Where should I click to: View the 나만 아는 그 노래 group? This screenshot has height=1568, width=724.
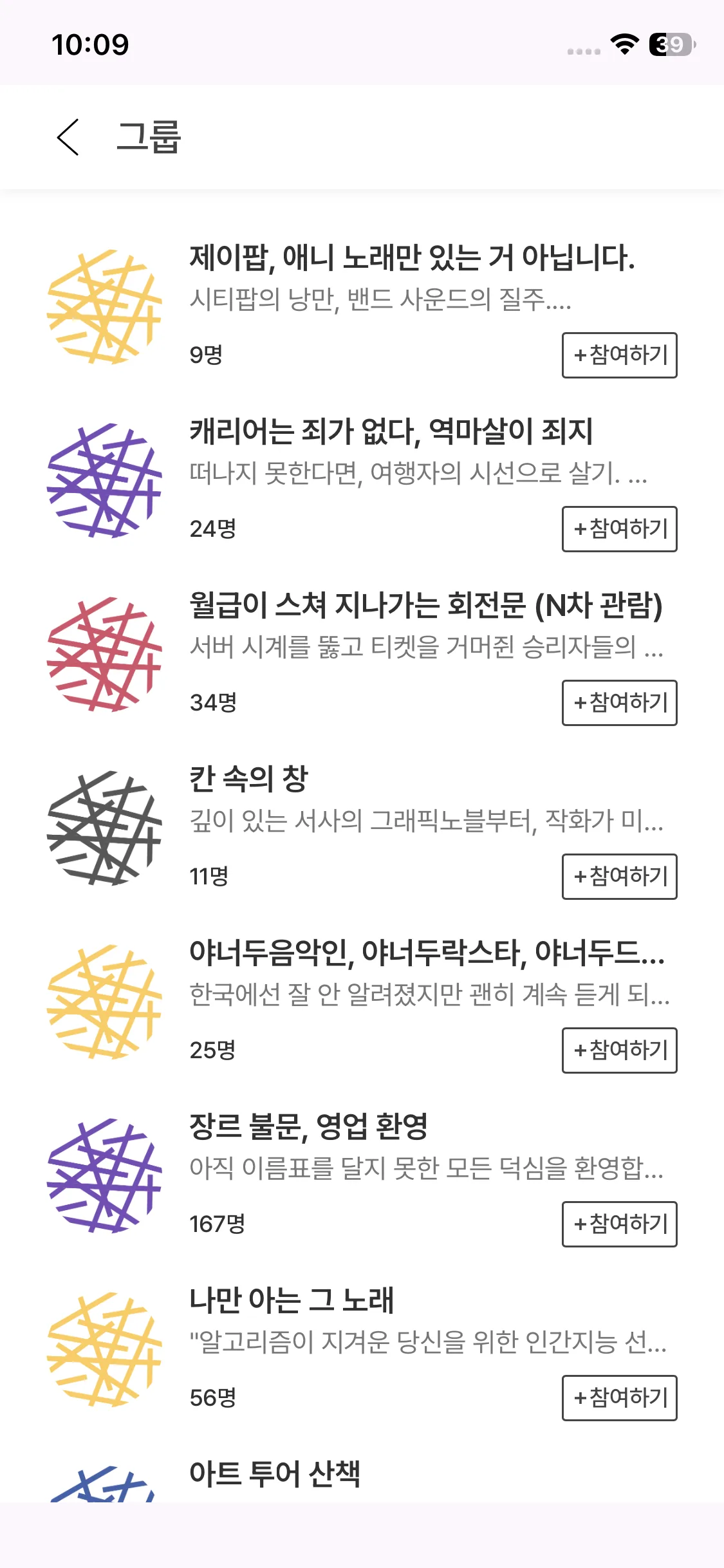click(x=291, y=1301)
